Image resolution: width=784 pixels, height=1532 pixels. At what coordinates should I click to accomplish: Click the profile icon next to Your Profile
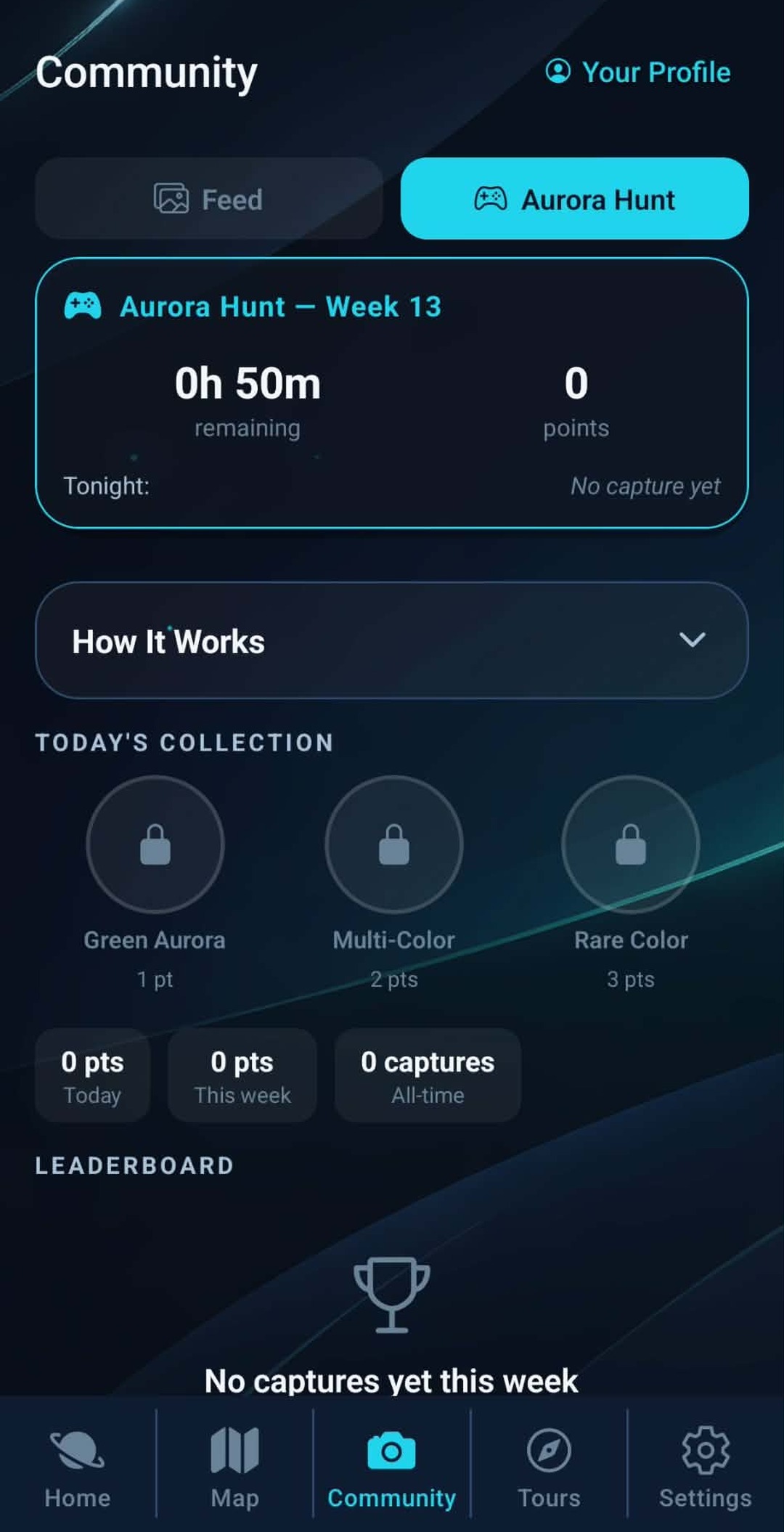[558, 72]
